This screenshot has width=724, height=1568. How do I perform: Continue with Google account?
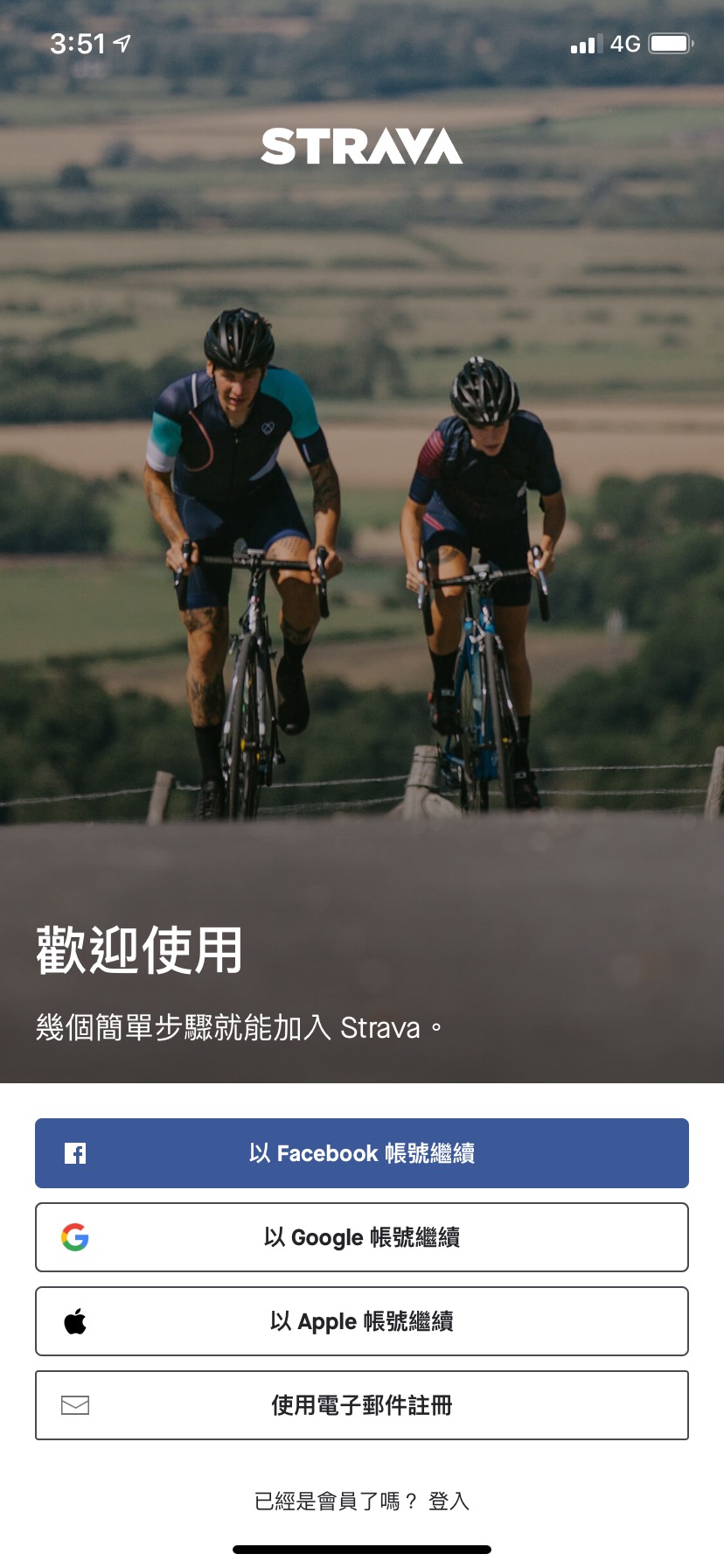[x=362, y=1237]
